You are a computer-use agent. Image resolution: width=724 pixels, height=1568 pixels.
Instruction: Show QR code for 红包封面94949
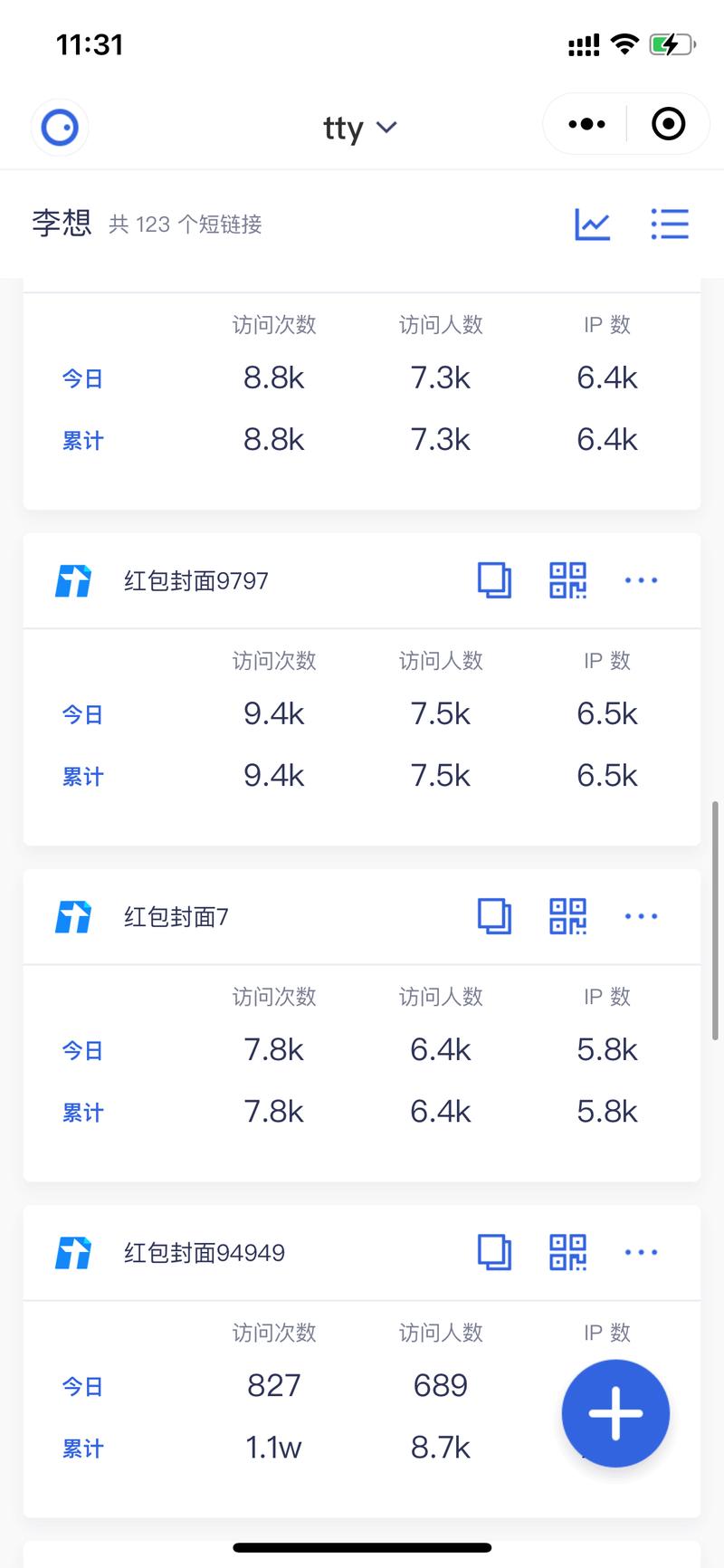coord(567,1253)
